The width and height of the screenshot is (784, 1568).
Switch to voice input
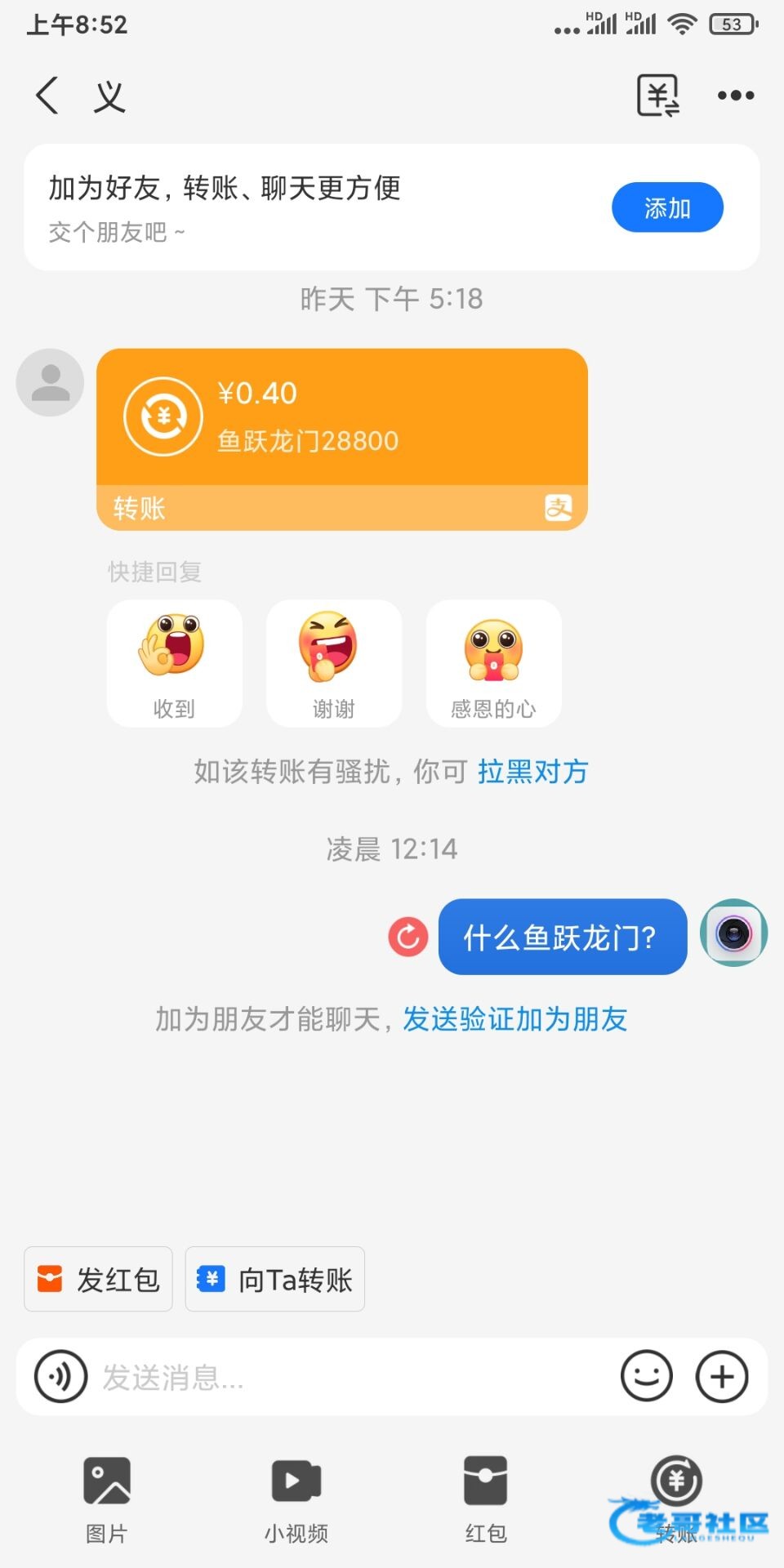(x=60, y=1377)
